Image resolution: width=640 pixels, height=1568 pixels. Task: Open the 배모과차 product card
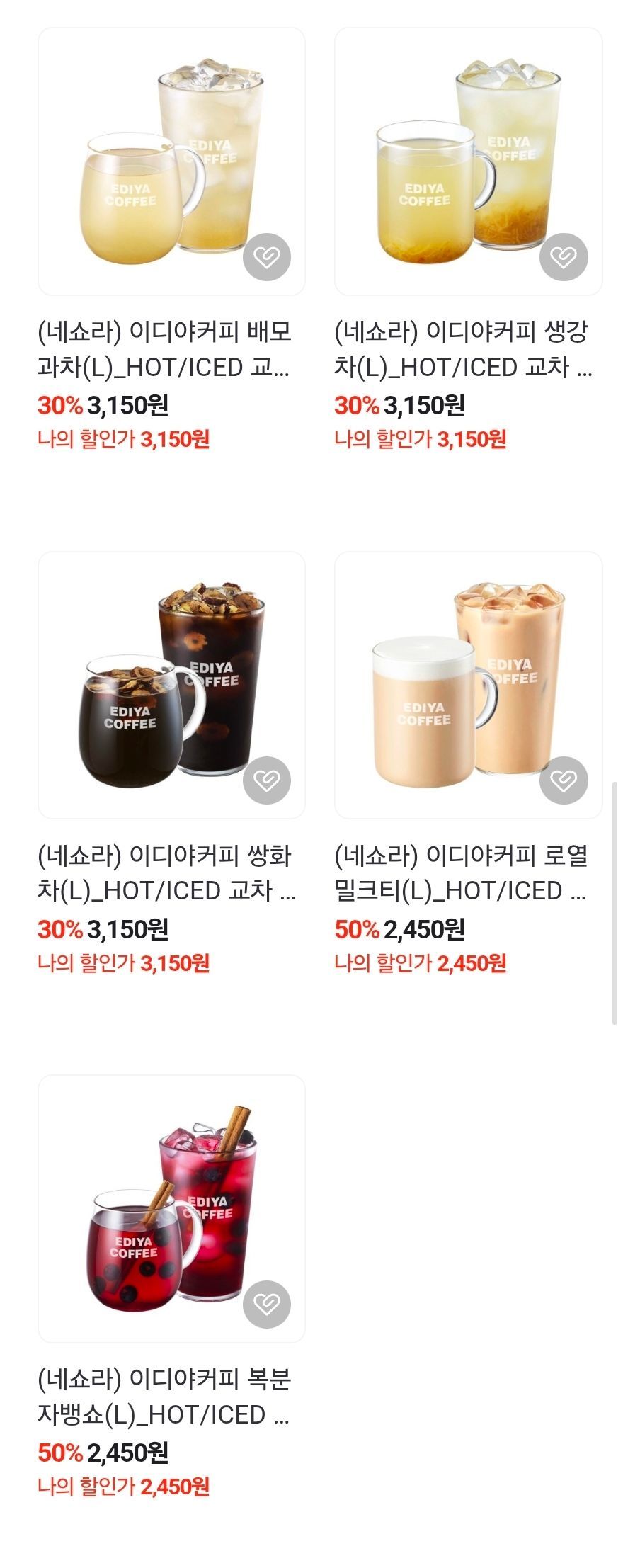tap(171, 239)
